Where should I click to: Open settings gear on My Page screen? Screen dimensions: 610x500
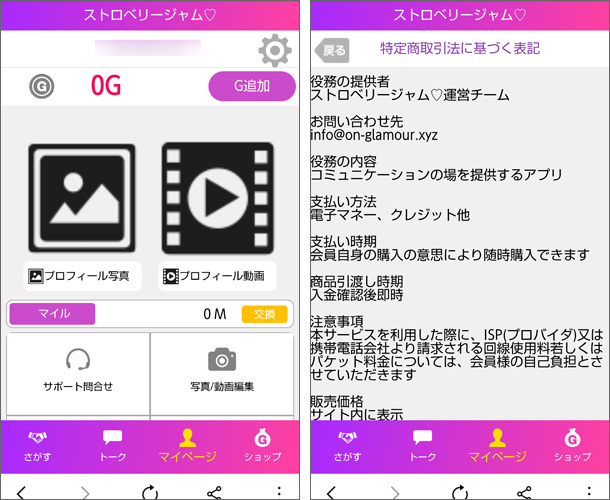pyautogui.click(x=275, y=49)
